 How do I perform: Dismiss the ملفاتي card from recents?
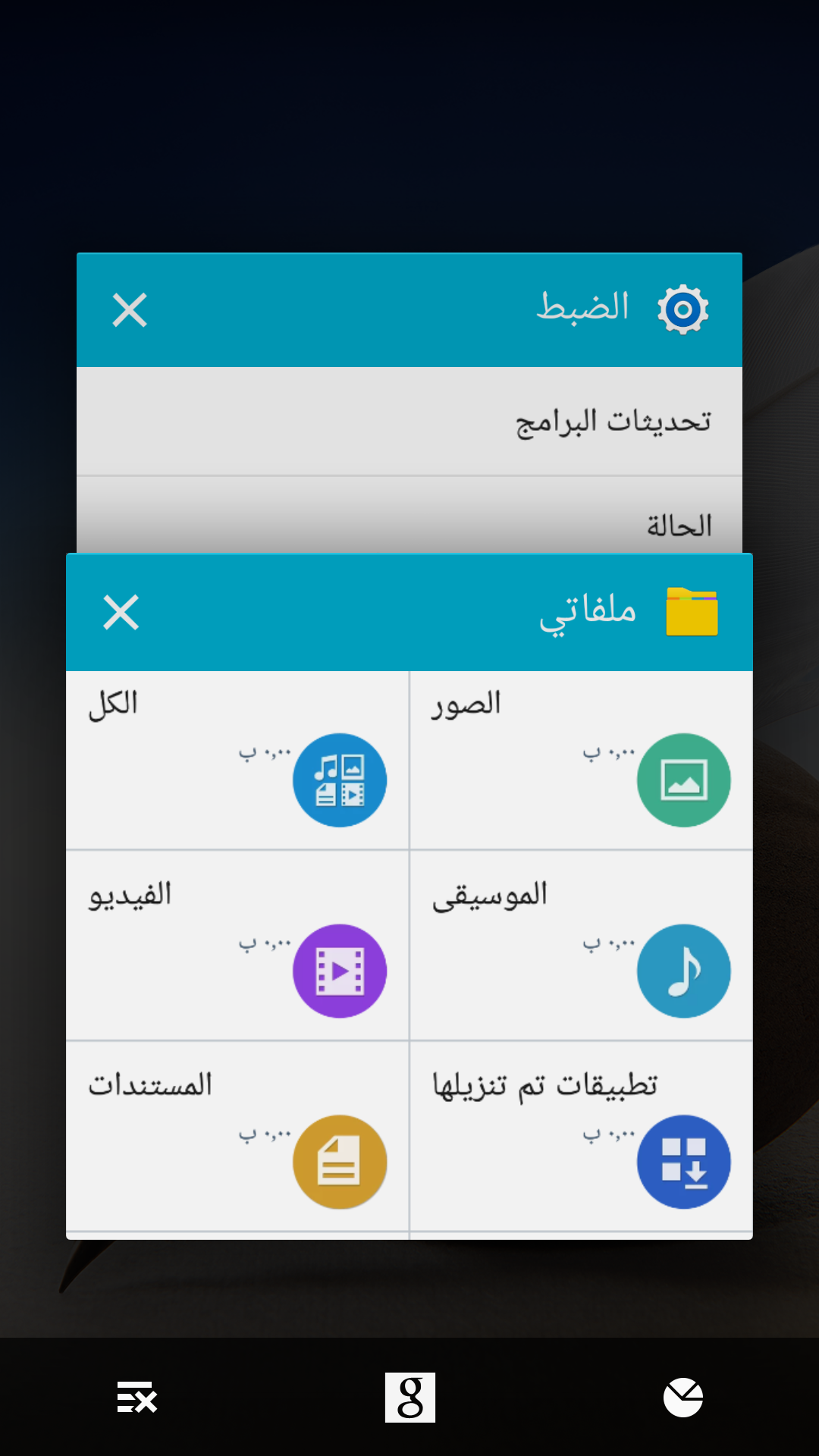[x=121, y=612]
